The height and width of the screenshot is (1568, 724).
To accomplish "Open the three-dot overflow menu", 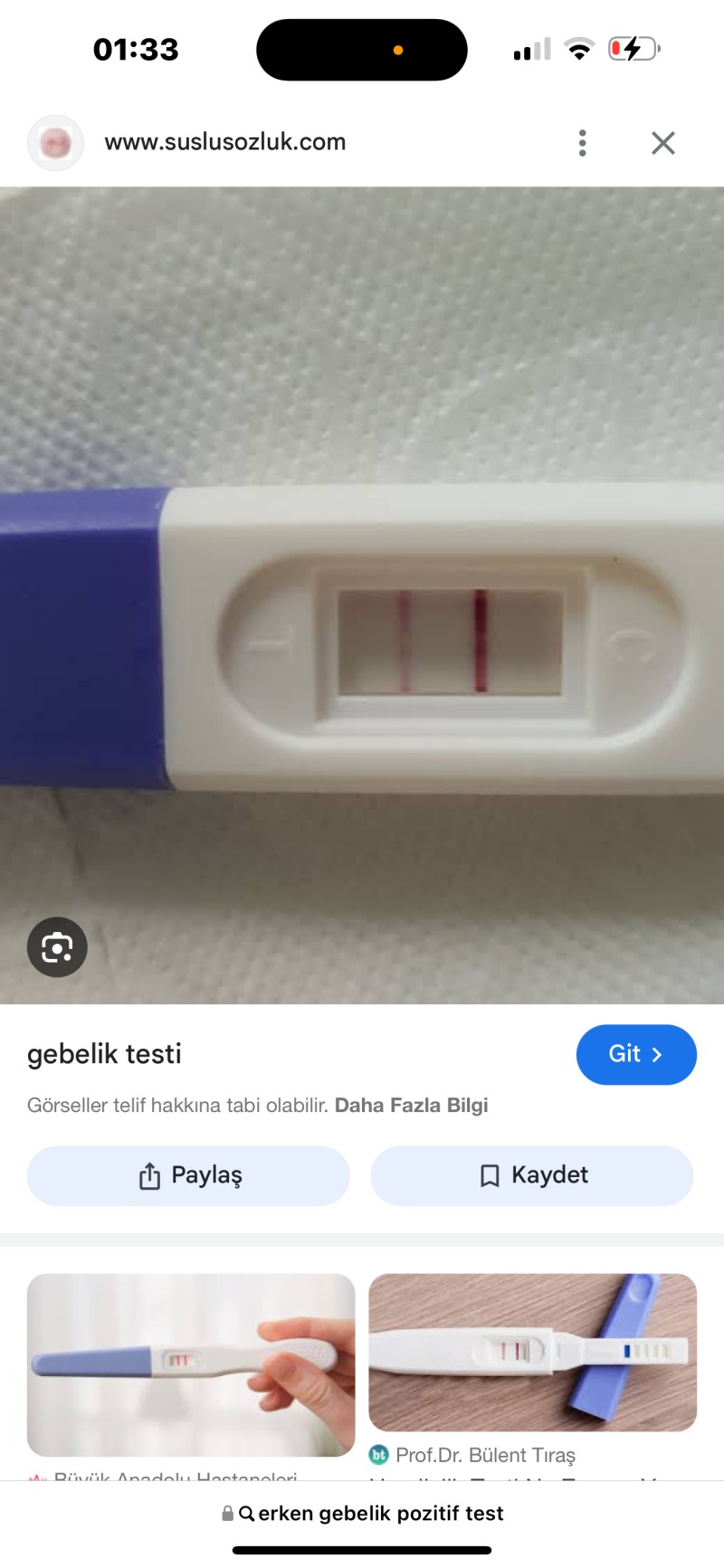I will tap(582, 143).
